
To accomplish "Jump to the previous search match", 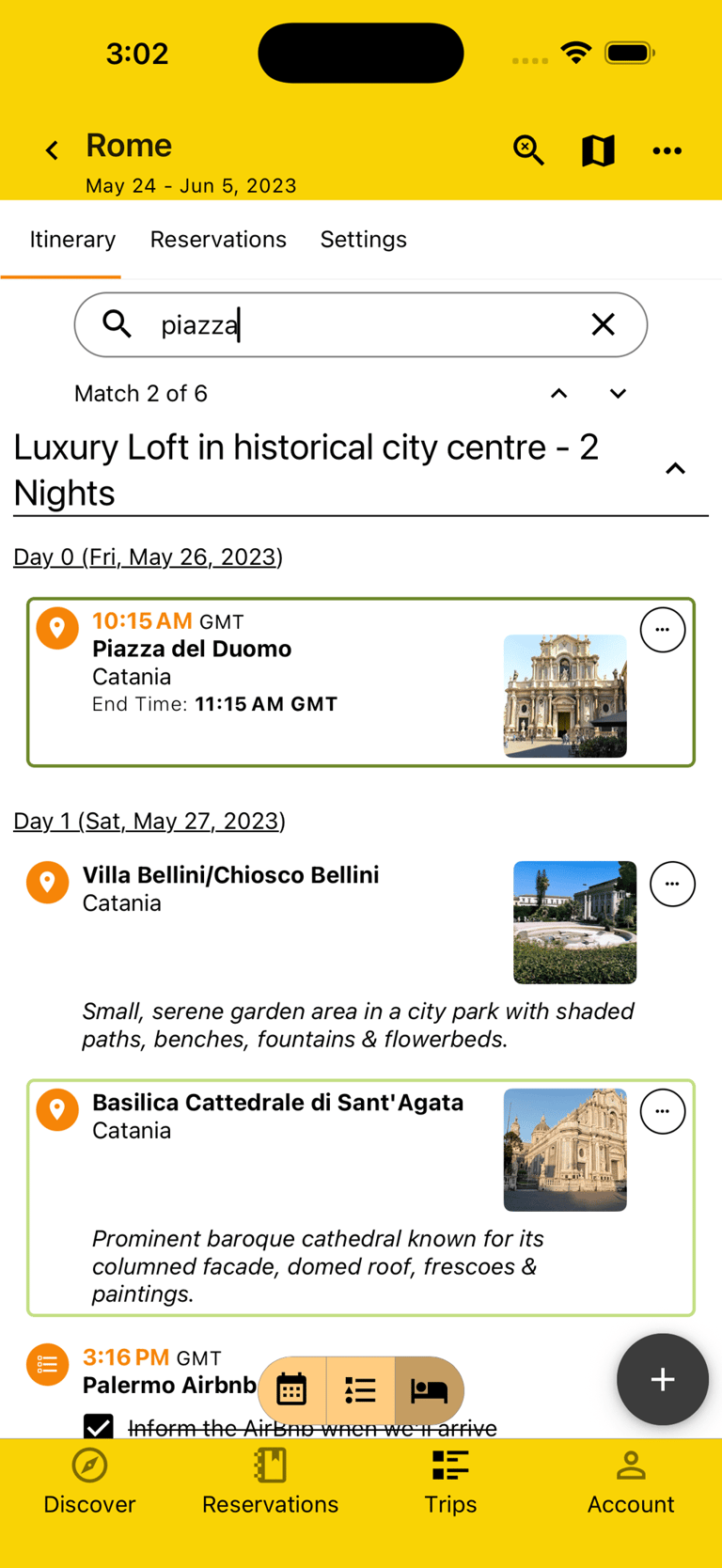I will click(x=559, y=393).
